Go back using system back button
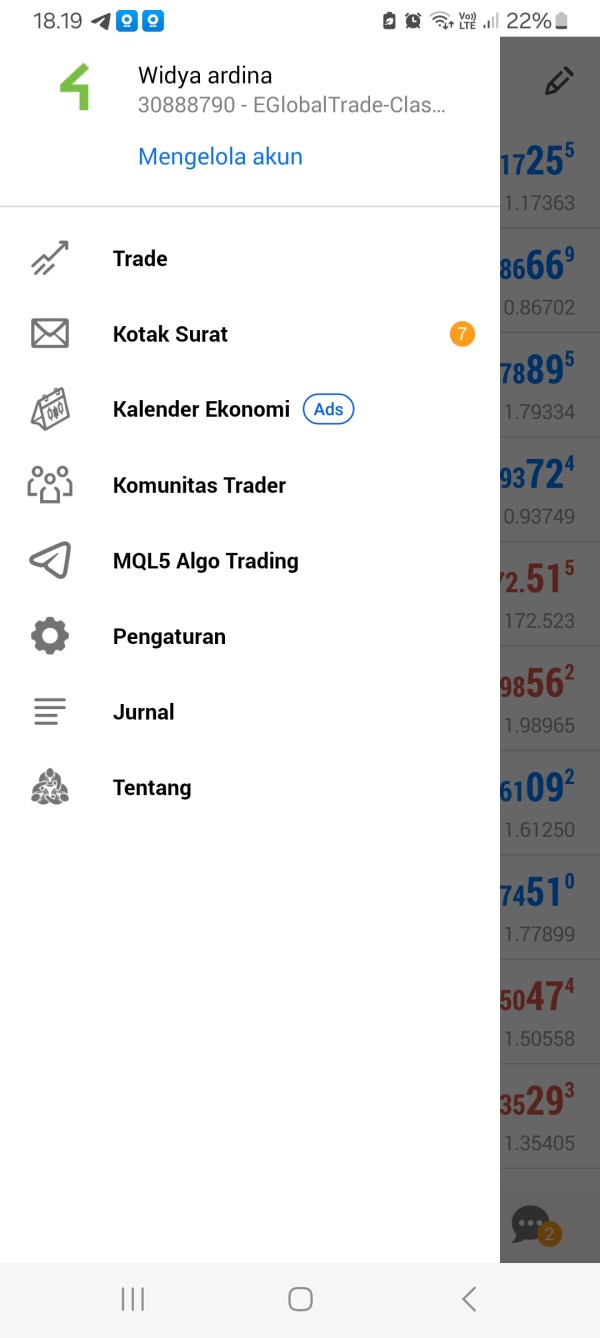This screenshot has width=600, height=1338. pyautogui.click(x=469, y=1299)
